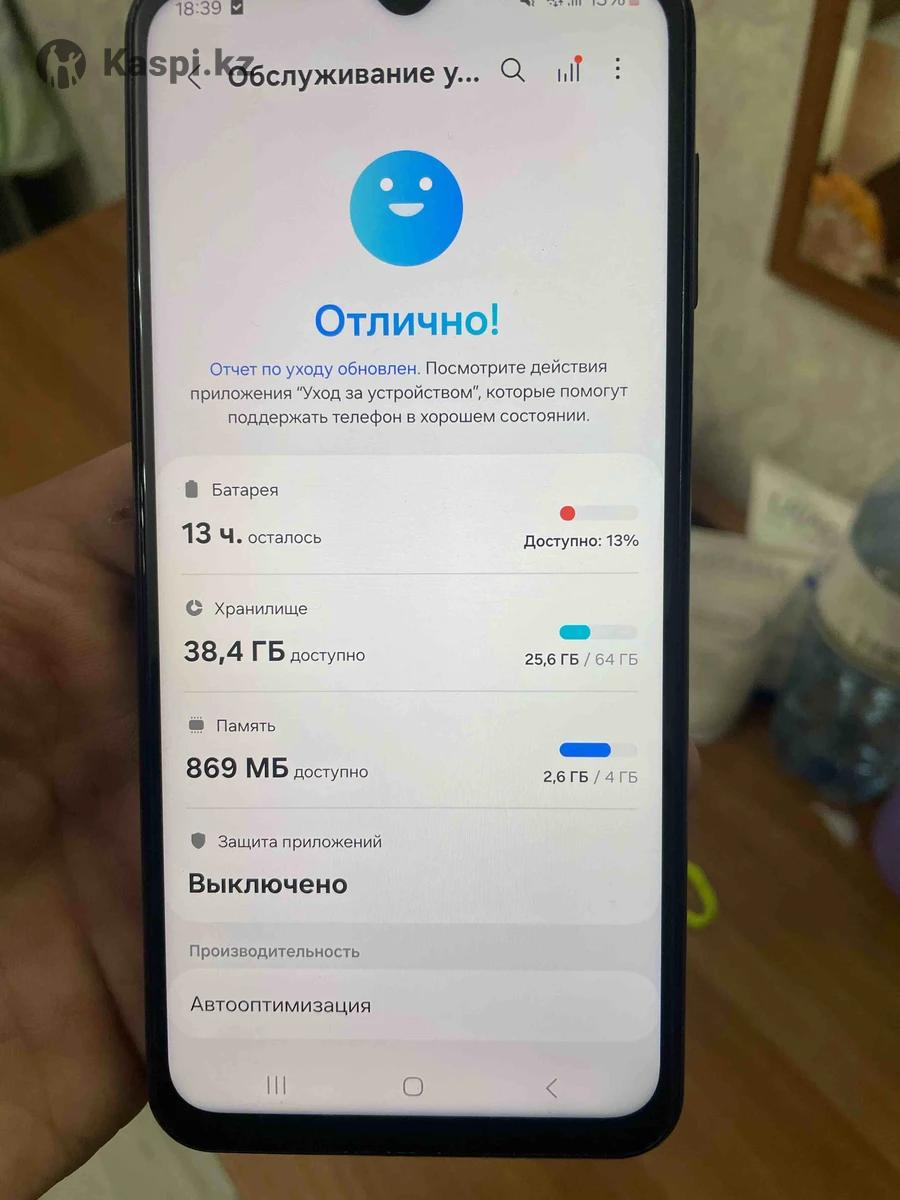This screenshot has width=900, height=1200.
Task: Open the Хранилище storage row
Action: 410,633
